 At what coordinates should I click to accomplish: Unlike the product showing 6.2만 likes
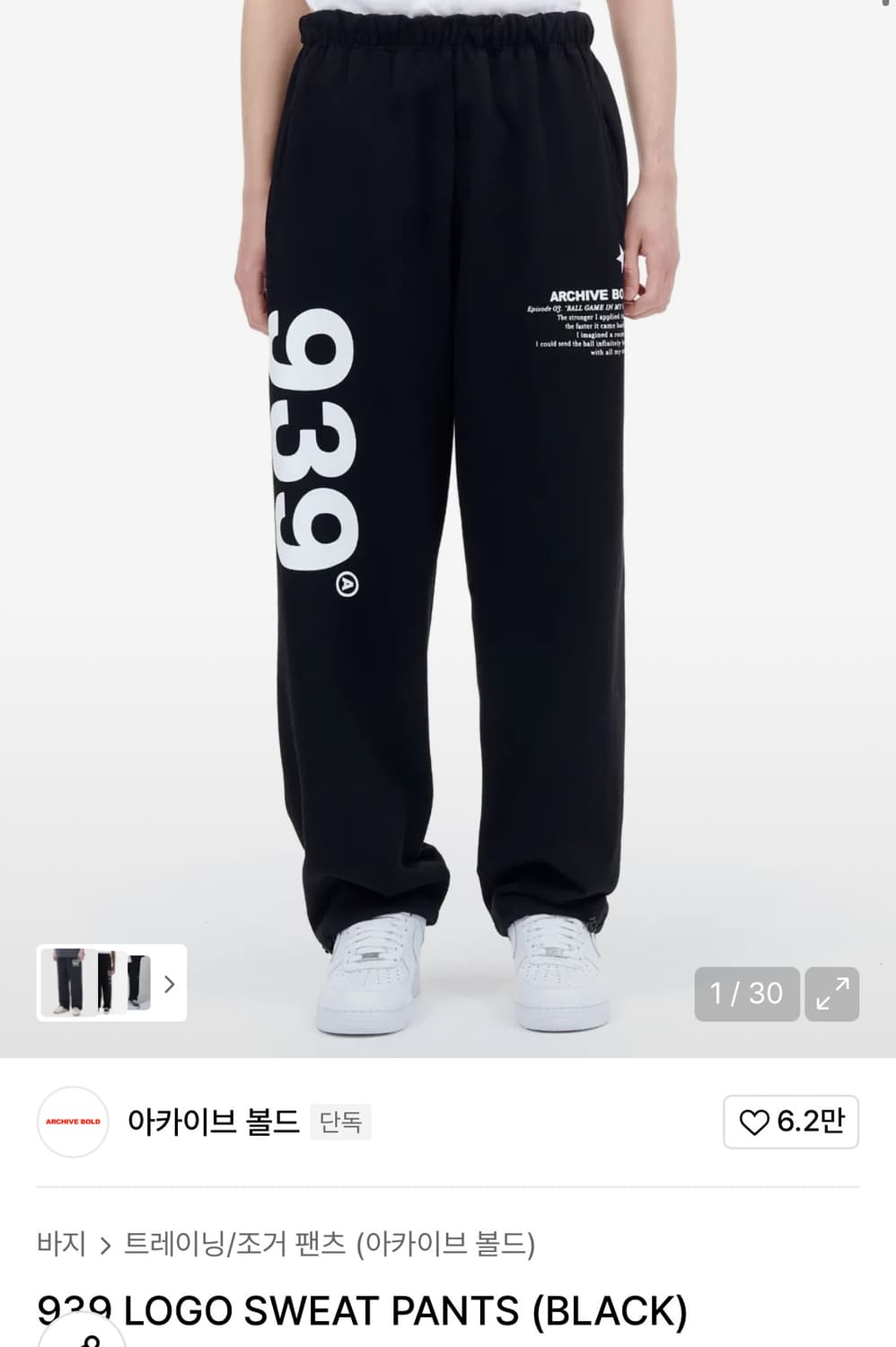click(790, 1122)
